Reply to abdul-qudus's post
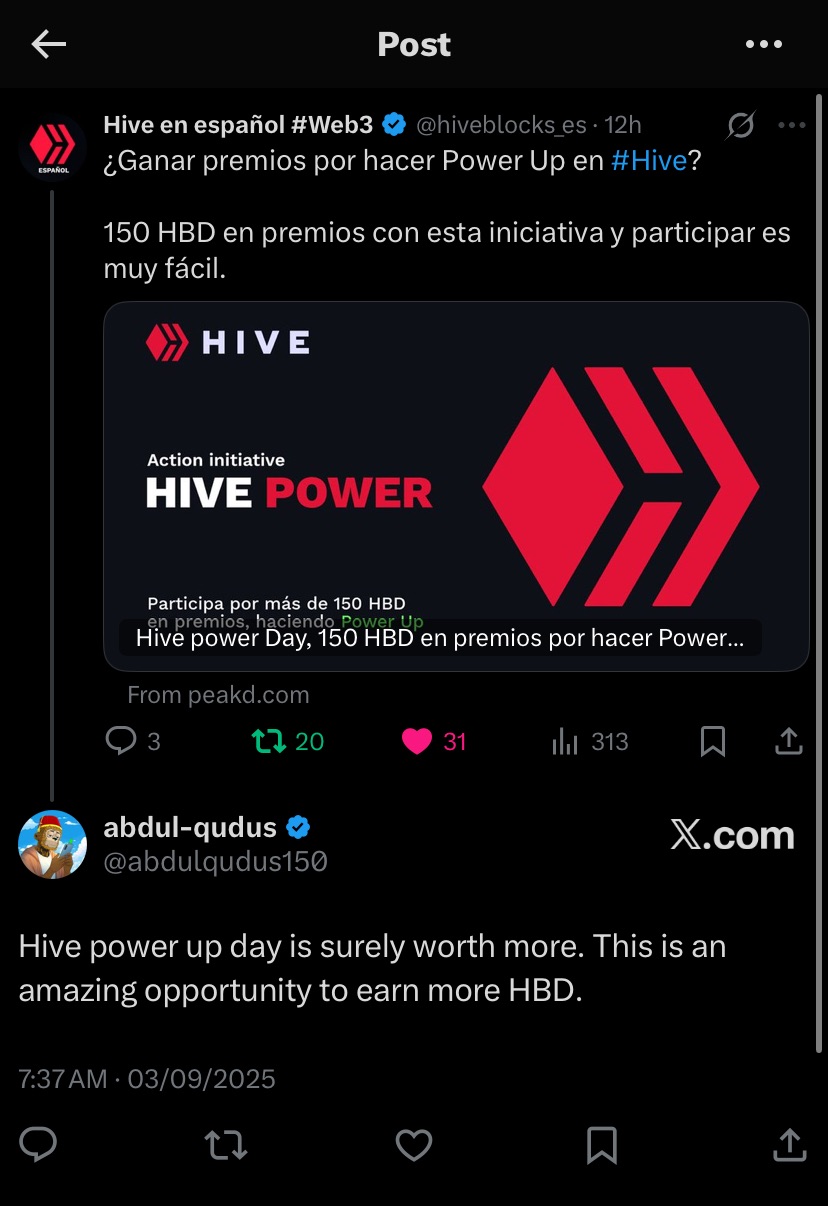The width and height of the screenshot is (828, 1206). [x=38, y=1145]
